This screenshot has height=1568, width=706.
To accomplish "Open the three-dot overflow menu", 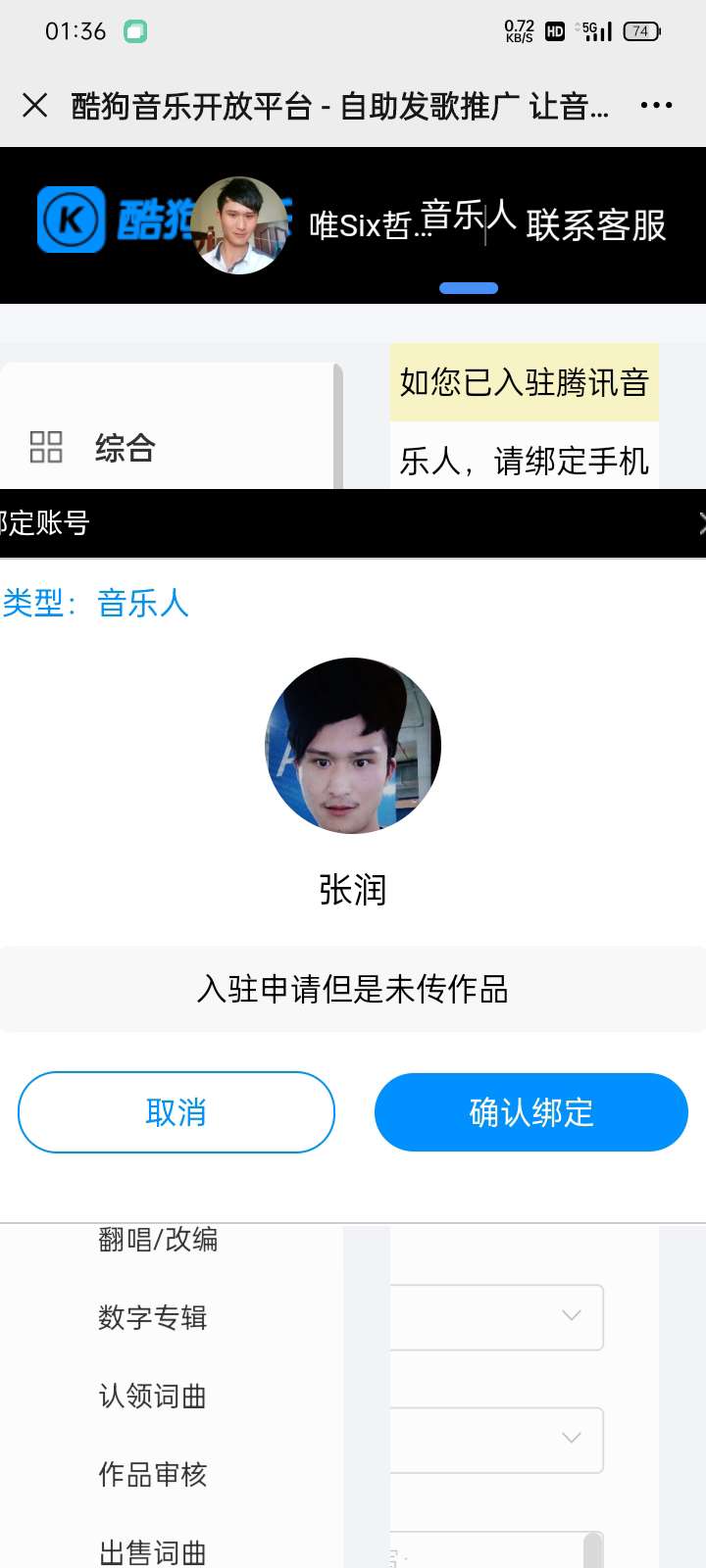I will coord(656,105).
